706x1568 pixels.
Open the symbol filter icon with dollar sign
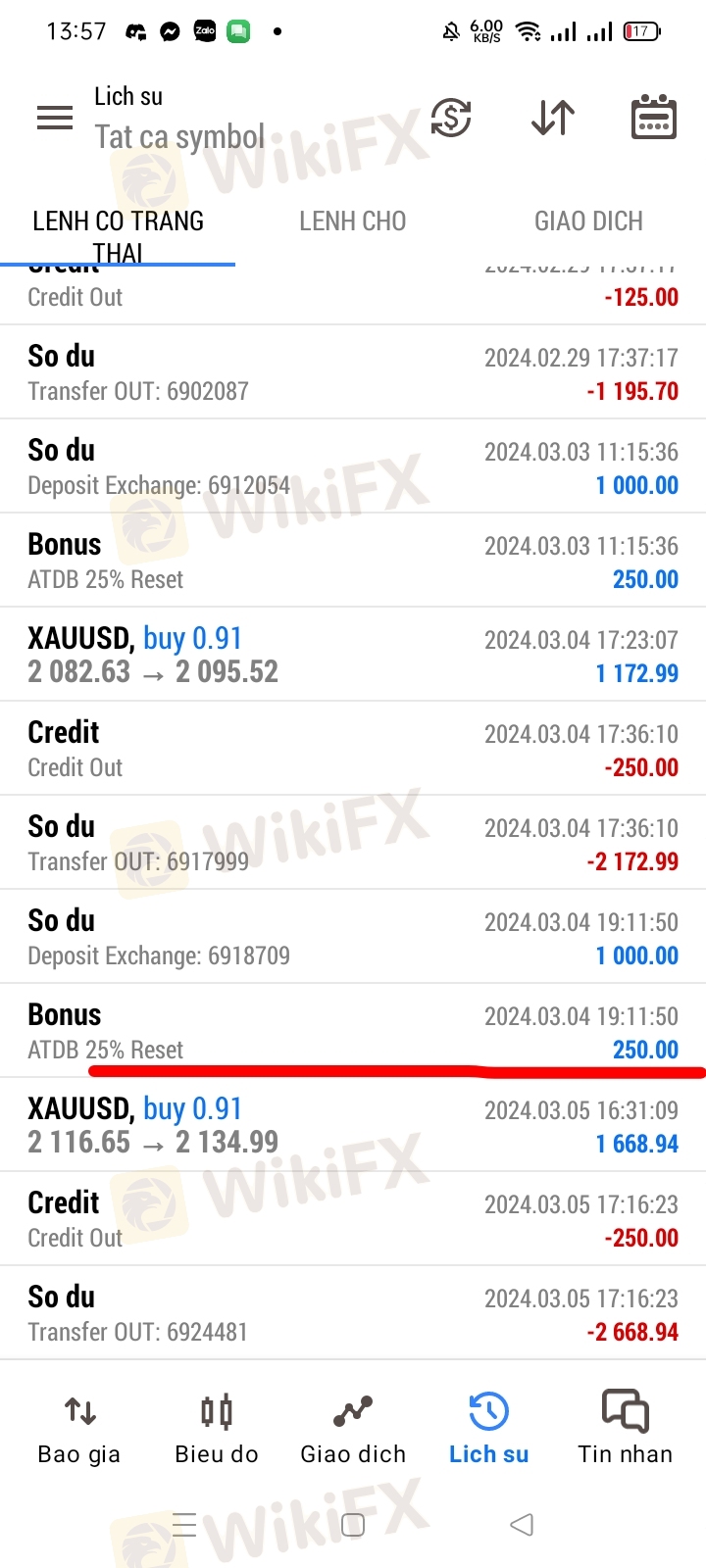pos(451,119)
